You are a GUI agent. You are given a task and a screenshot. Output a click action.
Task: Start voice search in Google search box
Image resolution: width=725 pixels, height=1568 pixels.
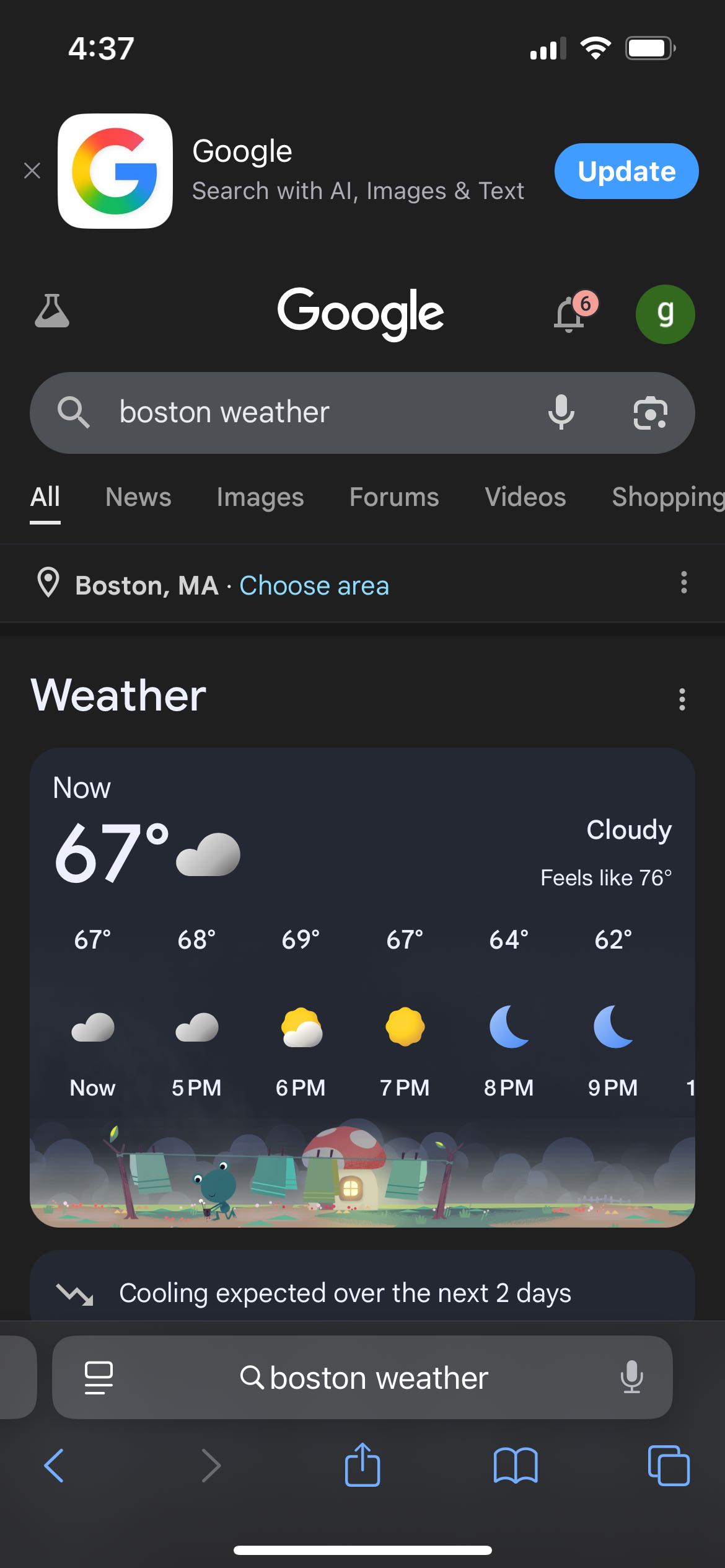(x=561, y=412)
